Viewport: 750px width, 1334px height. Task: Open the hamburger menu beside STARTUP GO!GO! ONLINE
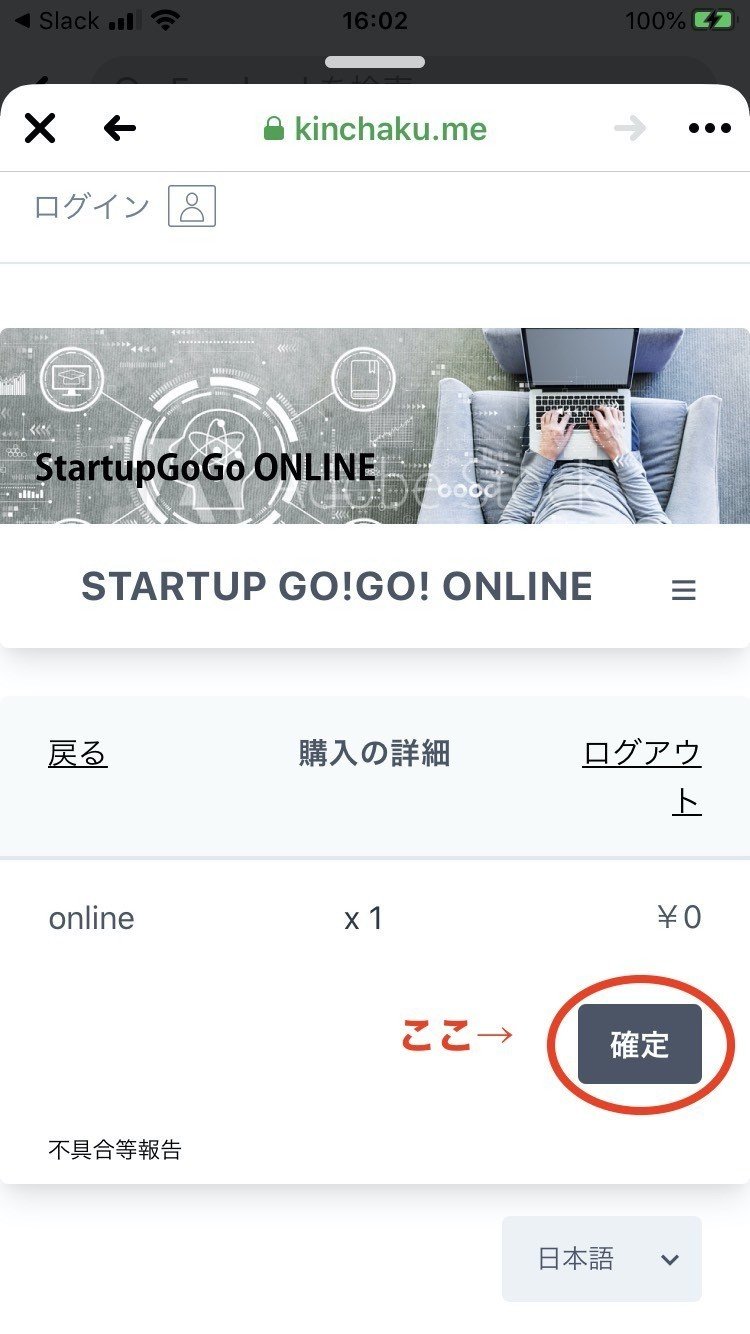click(684, 590)
